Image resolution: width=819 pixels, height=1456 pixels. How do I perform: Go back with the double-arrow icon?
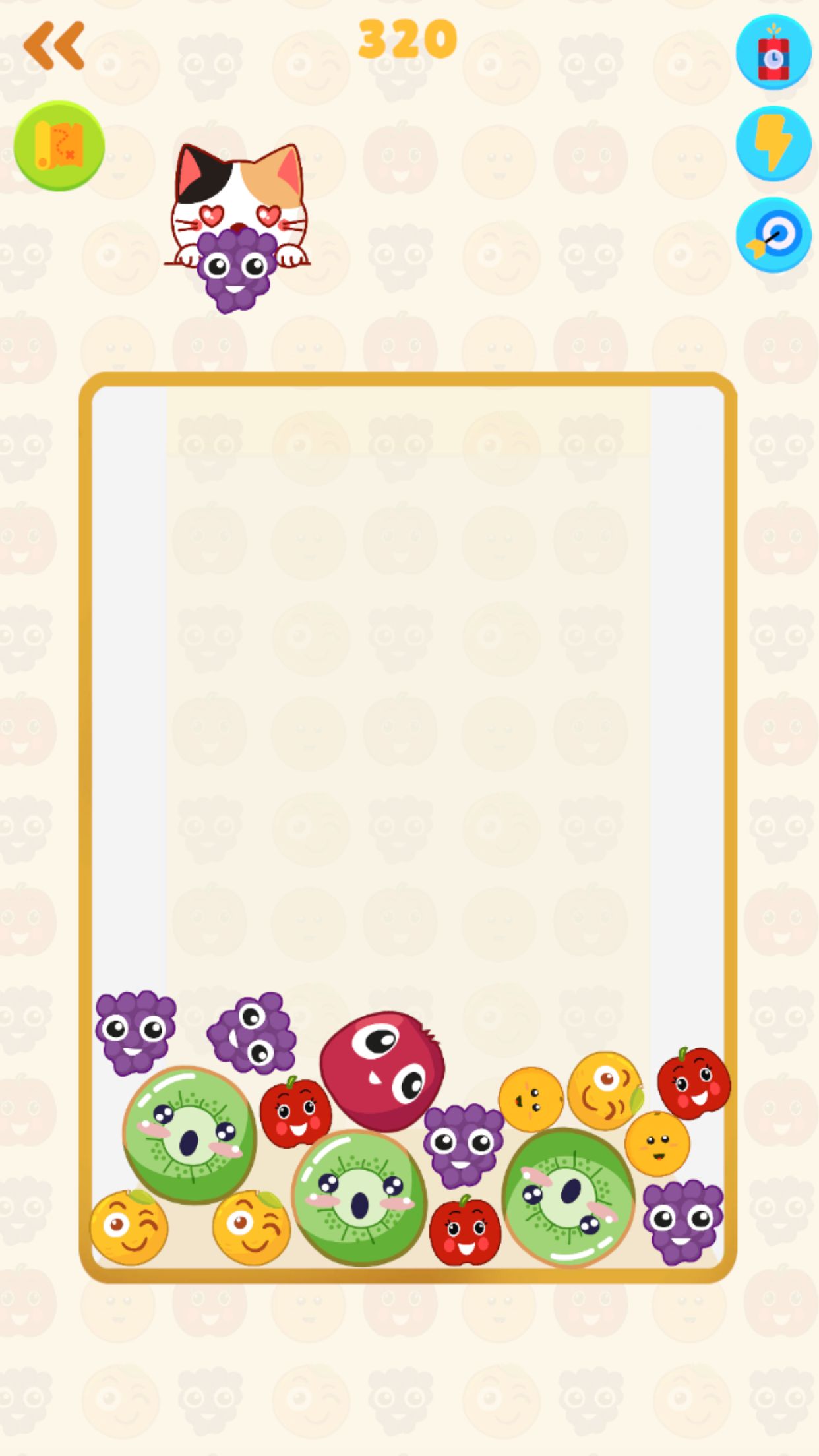(x=54, y=45)
